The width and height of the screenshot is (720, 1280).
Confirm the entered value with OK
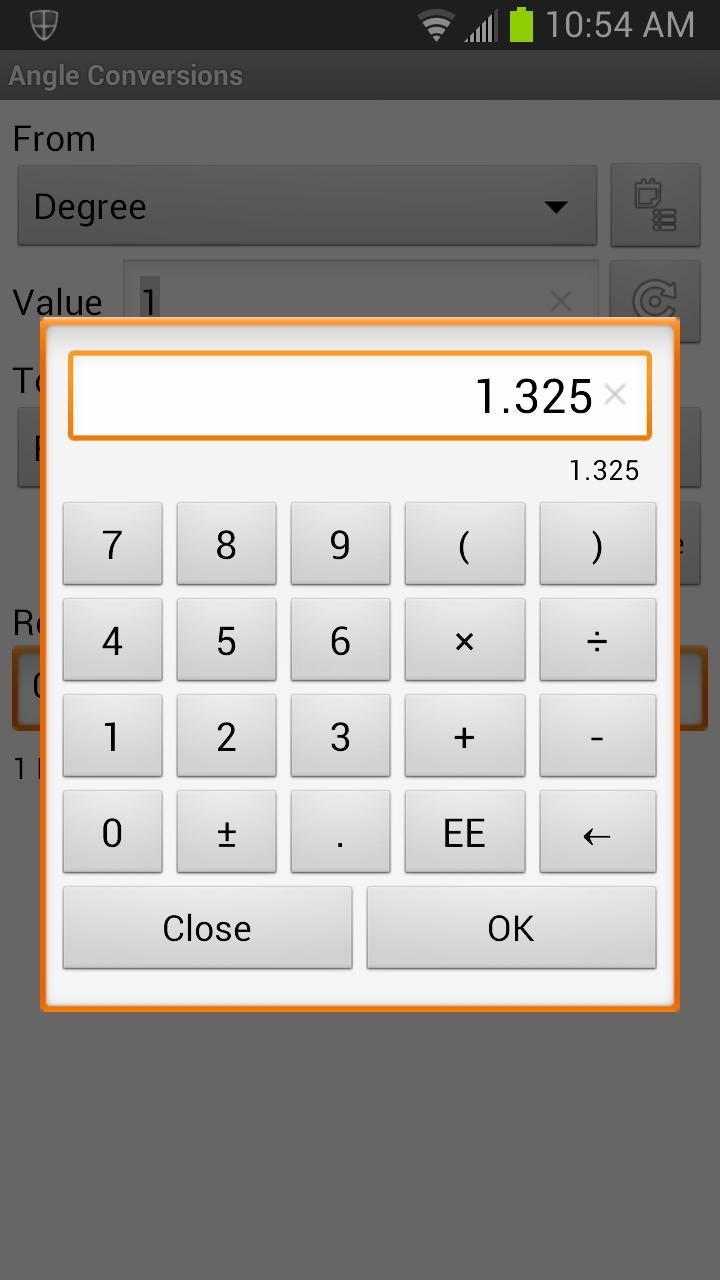(511, 927)
